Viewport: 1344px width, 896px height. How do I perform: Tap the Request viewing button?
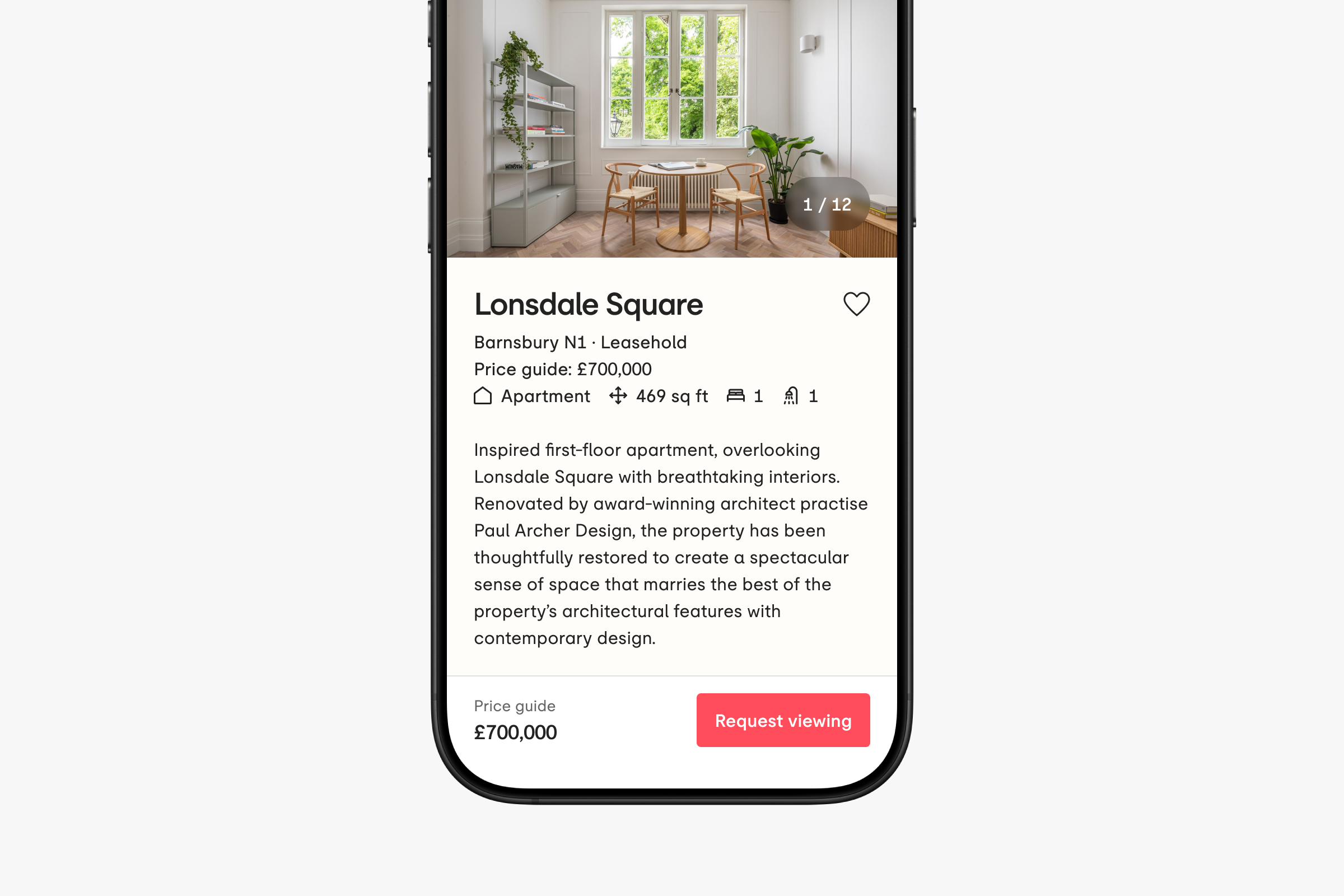(783, 720)
